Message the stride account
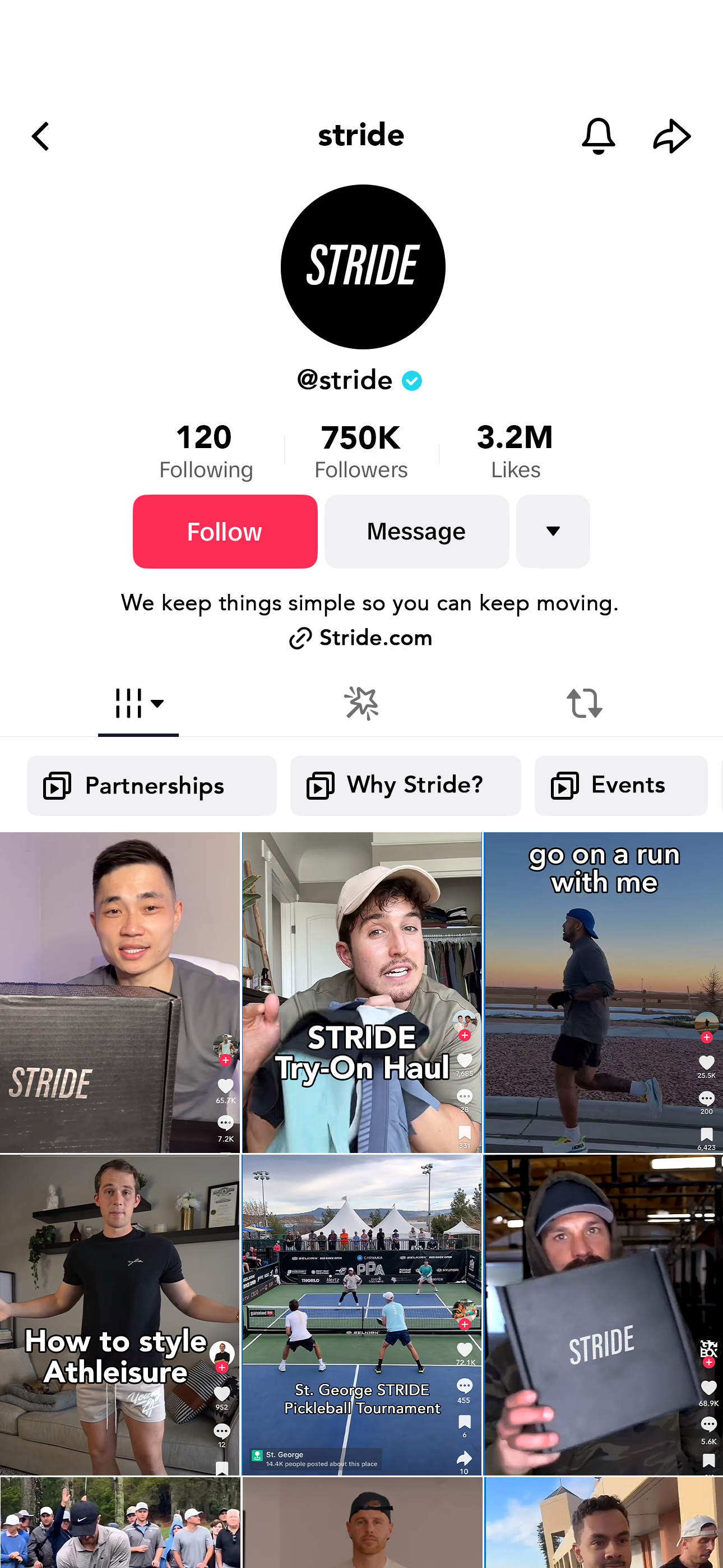 [416, 532]
